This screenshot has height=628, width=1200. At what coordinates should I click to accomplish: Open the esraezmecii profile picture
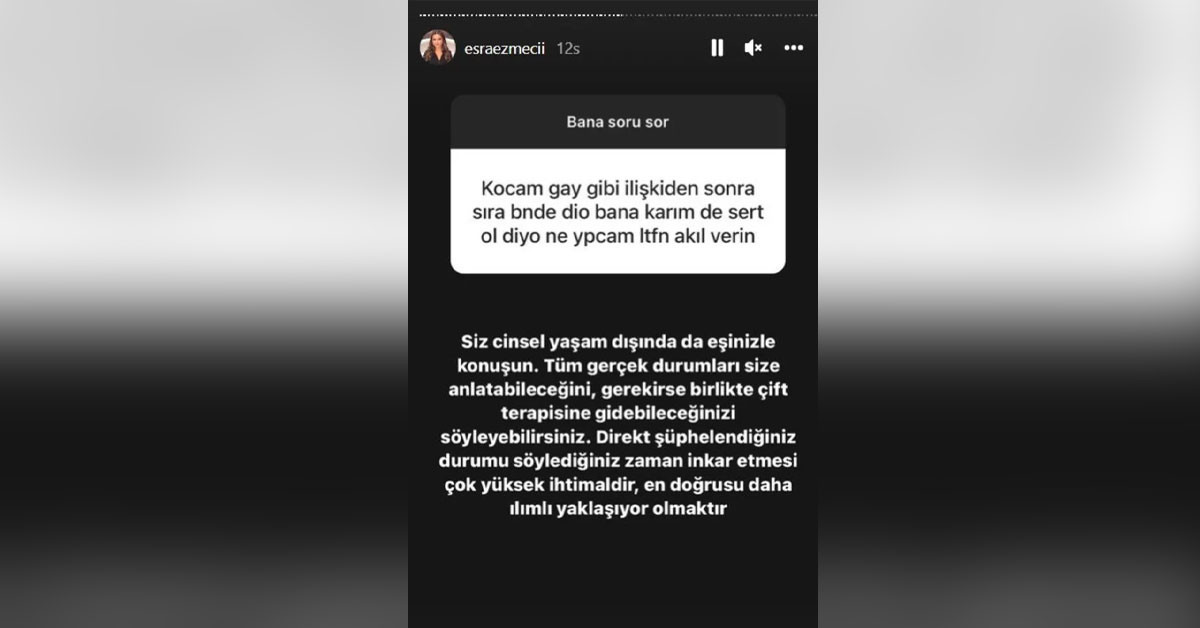point(438,47)
